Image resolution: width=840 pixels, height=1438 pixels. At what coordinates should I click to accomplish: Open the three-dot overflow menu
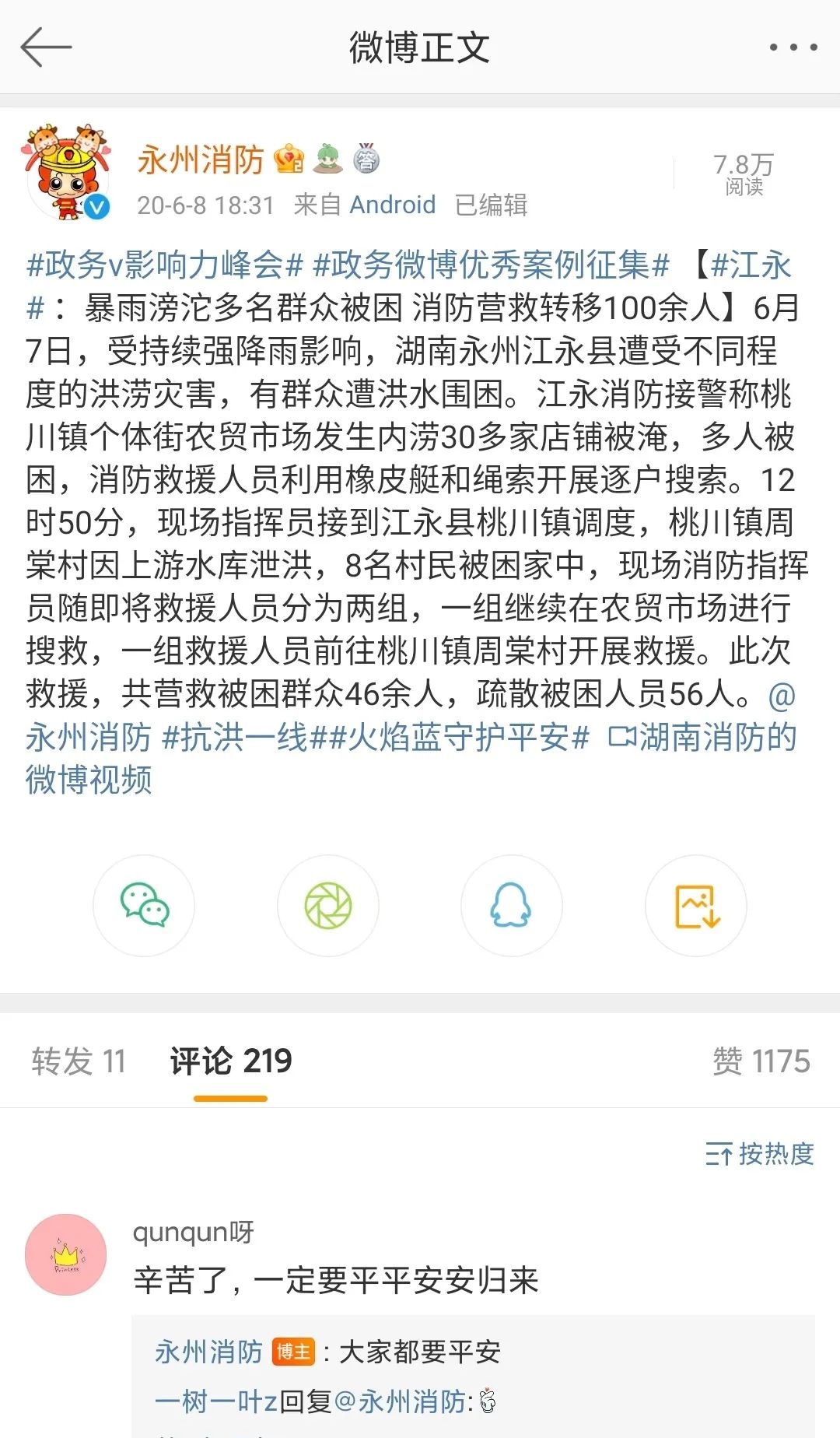point(793,47)
